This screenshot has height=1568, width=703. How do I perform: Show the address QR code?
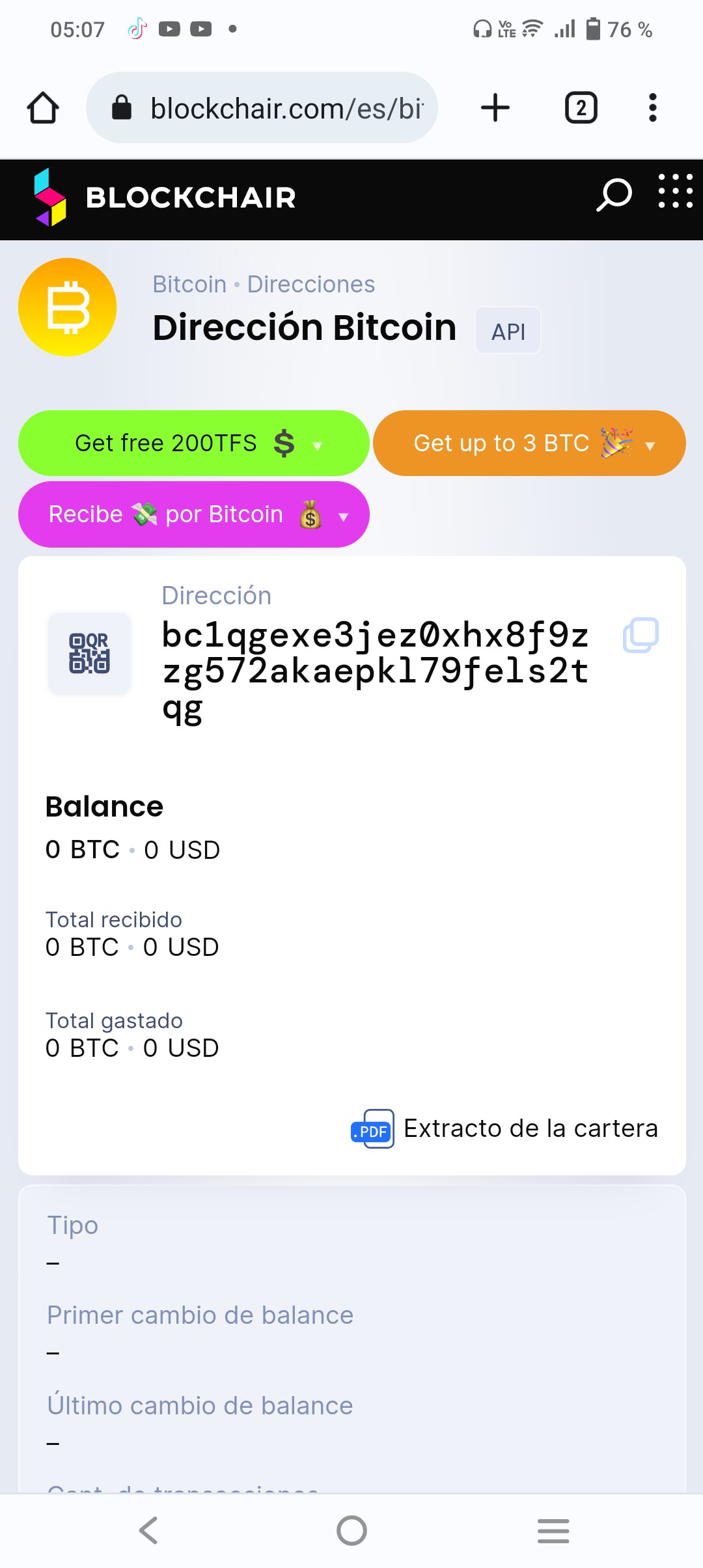pos(90,654)
